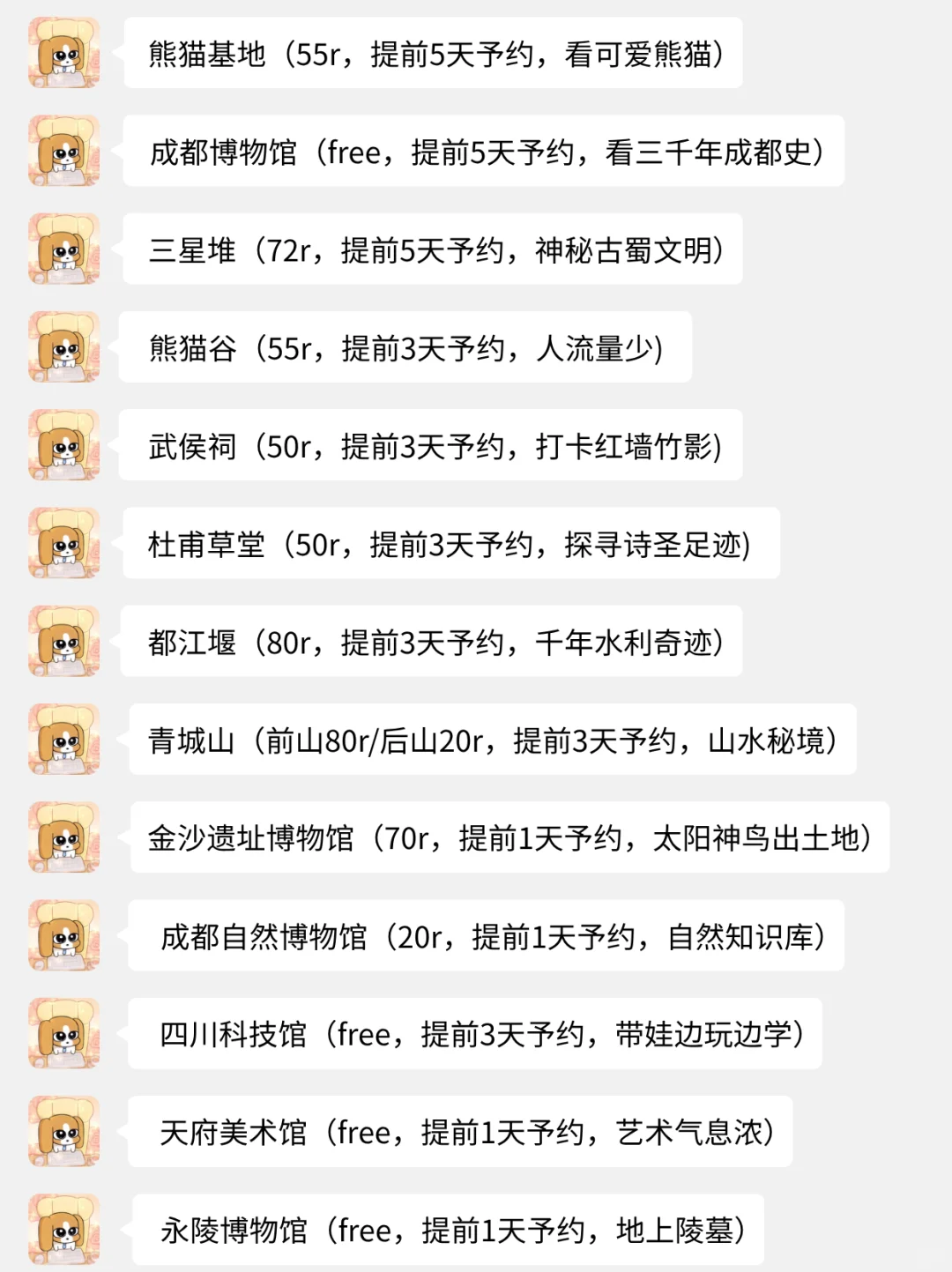Select the avatar next to the 都江堰 bubble
The height and width of the screenshot is (1272, 952).
click(x=66, y=642)
